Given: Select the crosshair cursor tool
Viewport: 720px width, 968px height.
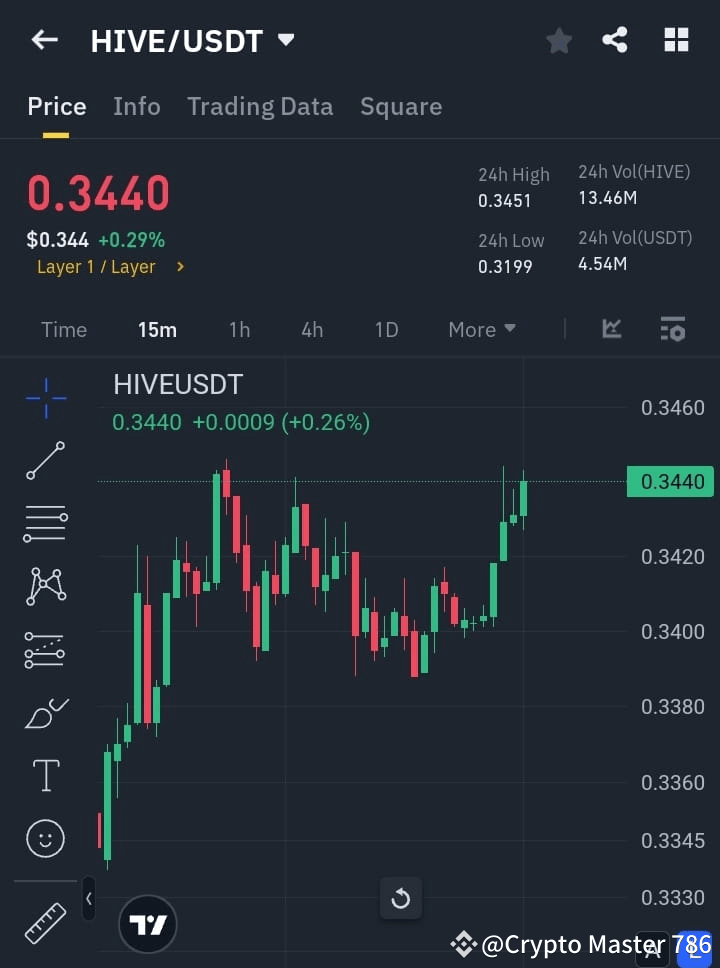Looking at the screenshot, I should coord(45,398).
